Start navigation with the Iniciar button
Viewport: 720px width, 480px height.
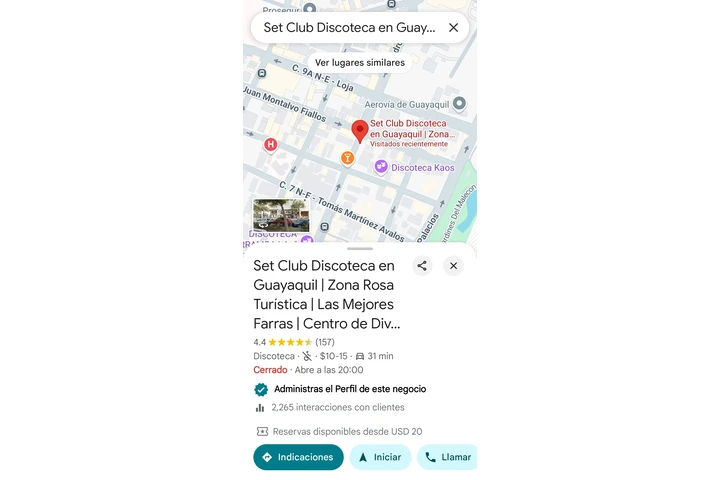(x=380, y=457)
